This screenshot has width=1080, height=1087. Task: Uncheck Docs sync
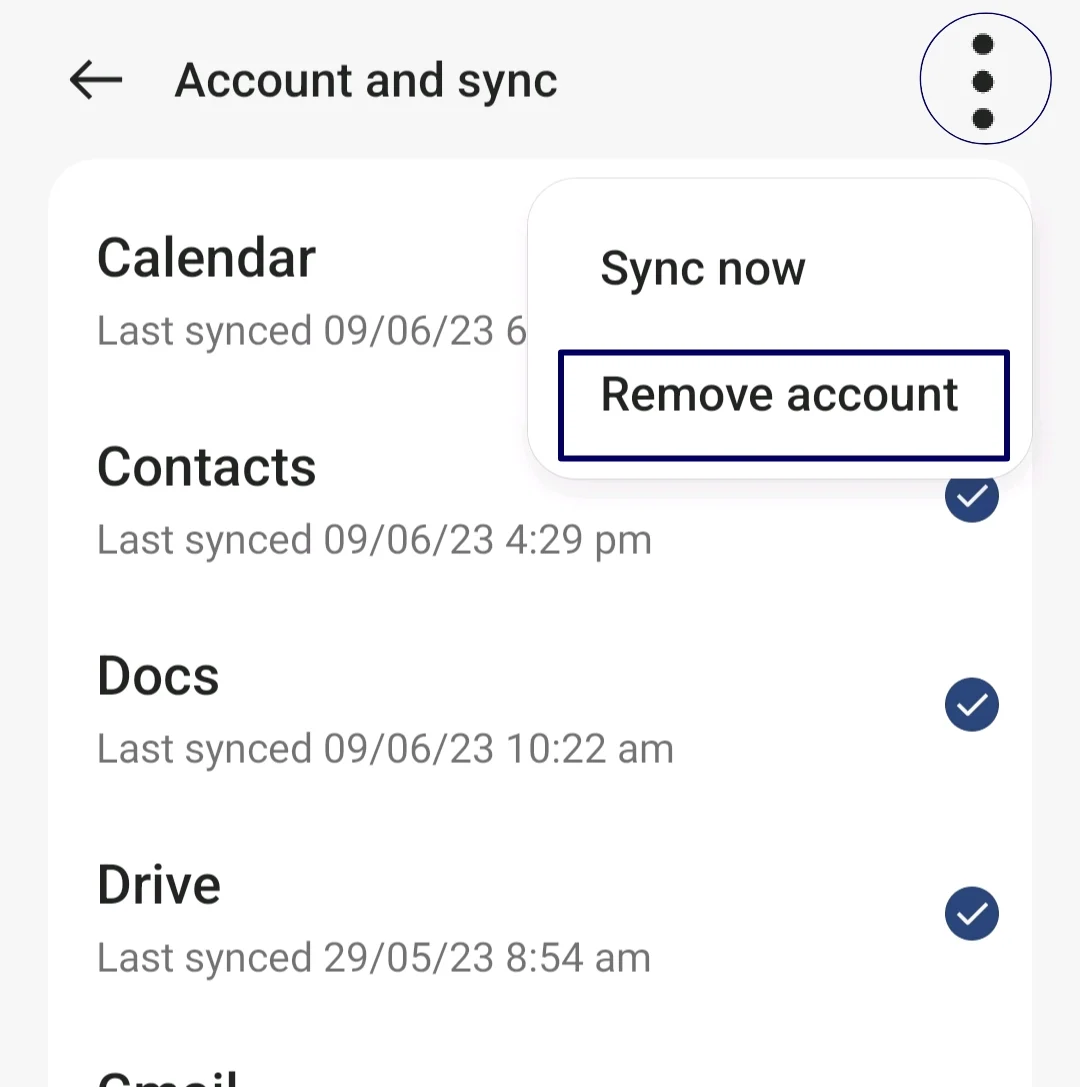(x=972, y=705)
